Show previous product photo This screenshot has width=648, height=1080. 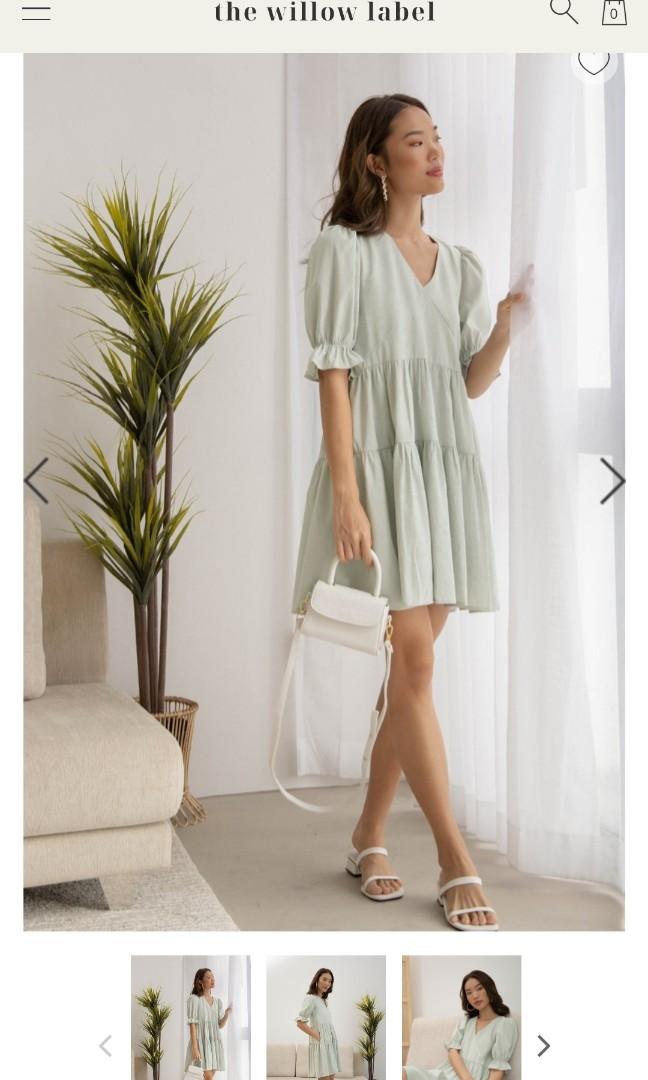tap(37, 481)
